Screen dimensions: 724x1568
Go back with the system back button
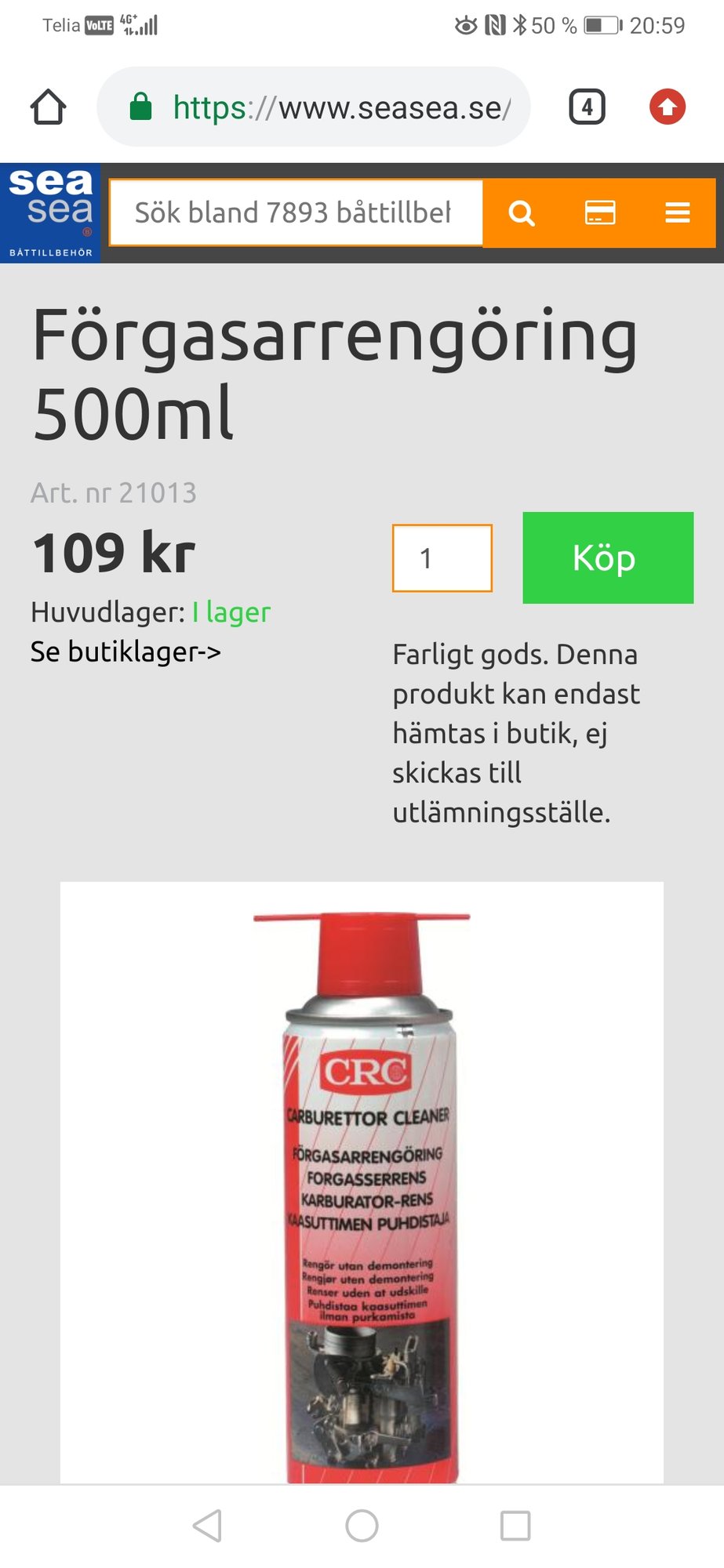tap(208, 1526)
